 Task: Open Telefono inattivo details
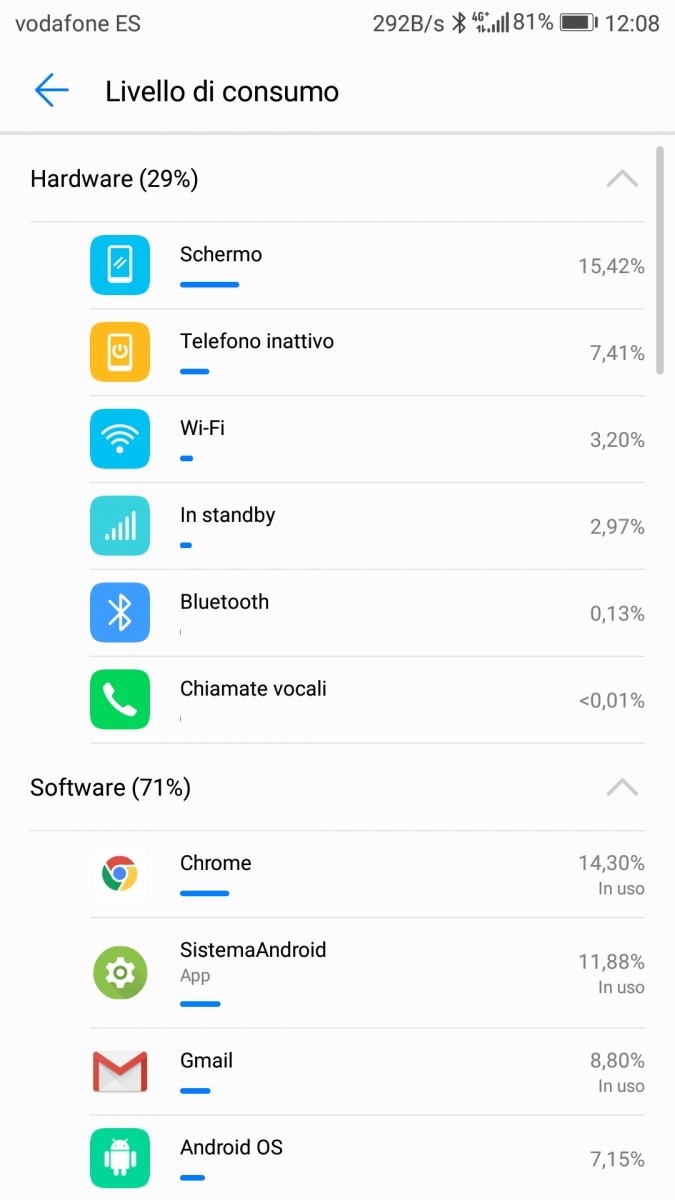click(x=366, y=352)
